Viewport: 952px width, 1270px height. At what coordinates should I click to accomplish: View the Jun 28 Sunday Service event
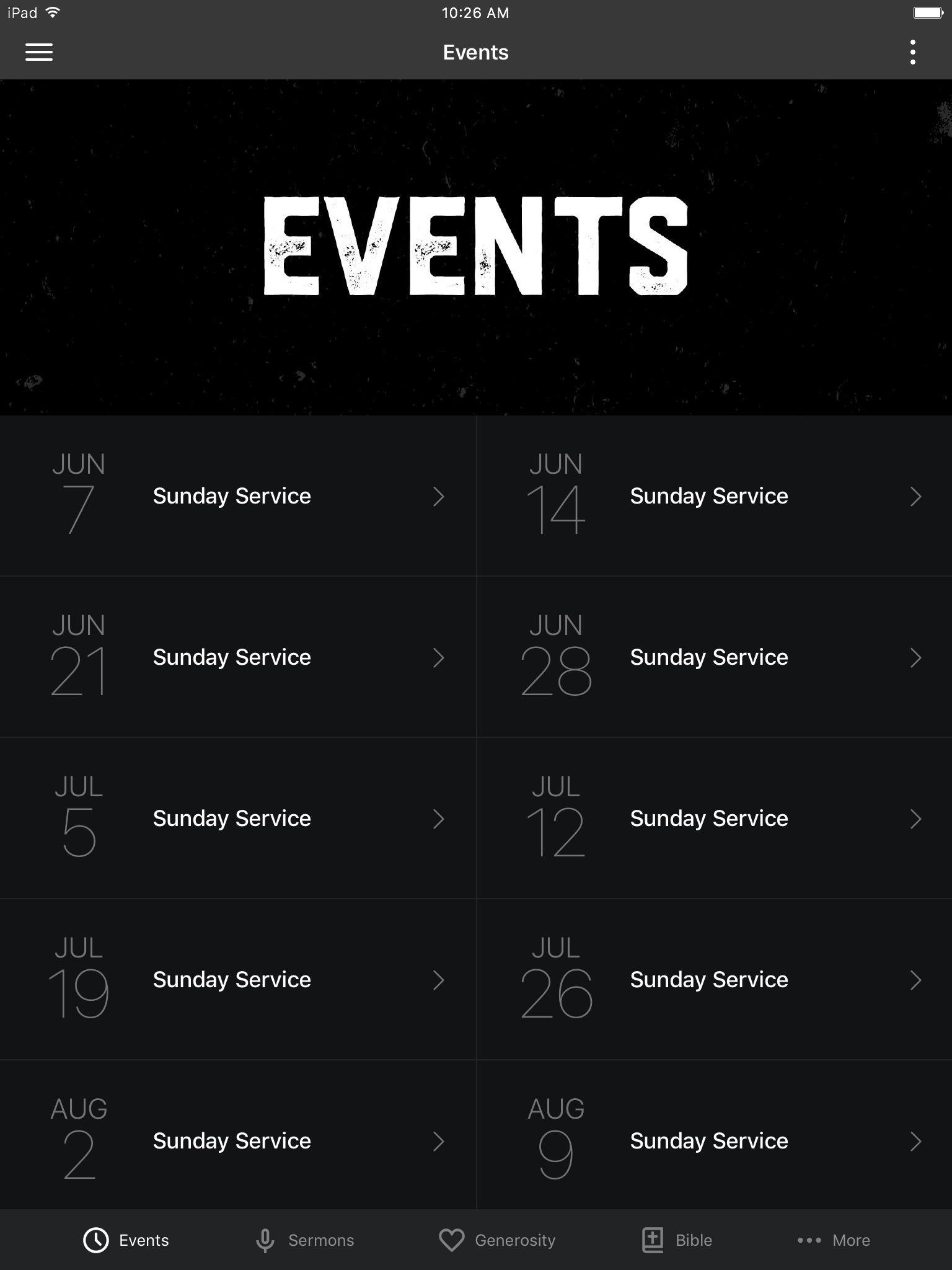coord(714,657)
